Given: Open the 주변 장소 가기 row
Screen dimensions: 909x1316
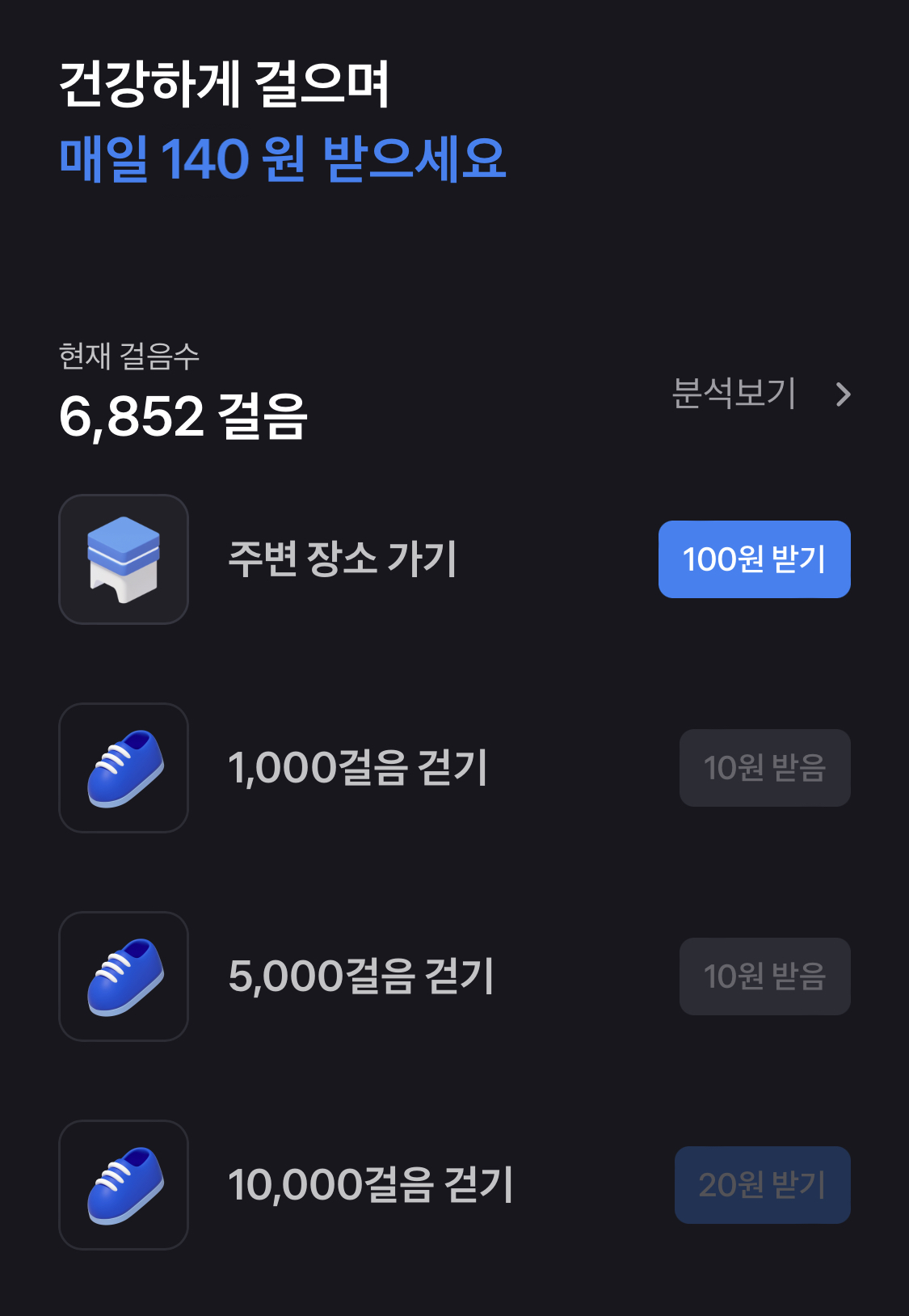Looking at the screenshot, I should 454,559.
